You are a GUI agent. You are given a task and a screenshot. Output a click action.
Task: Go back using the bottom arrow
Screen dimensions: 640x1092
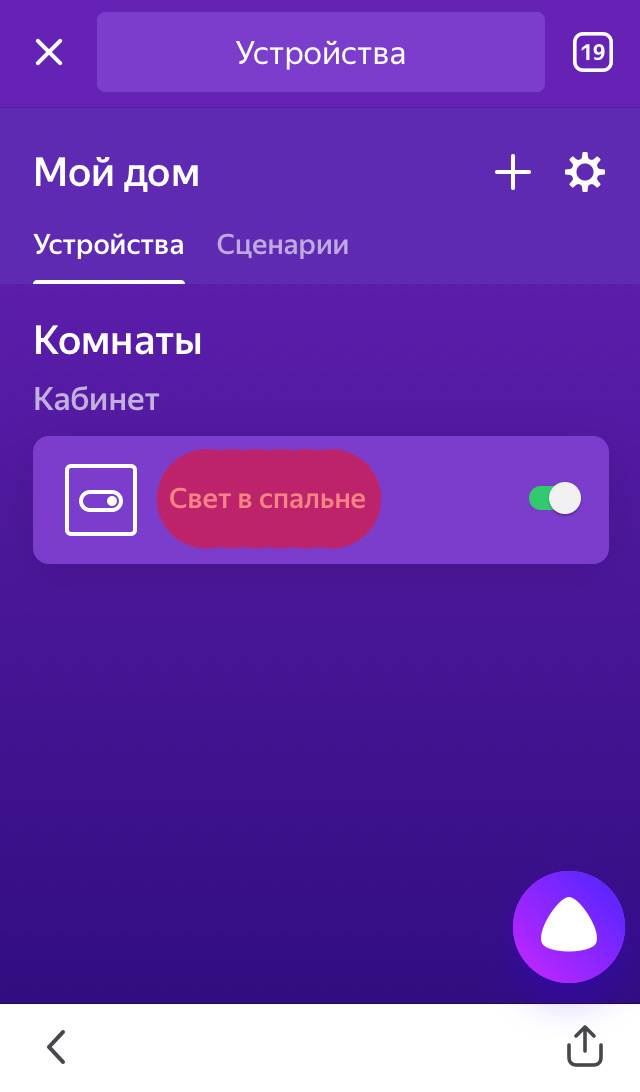[x=56, y=1047]
